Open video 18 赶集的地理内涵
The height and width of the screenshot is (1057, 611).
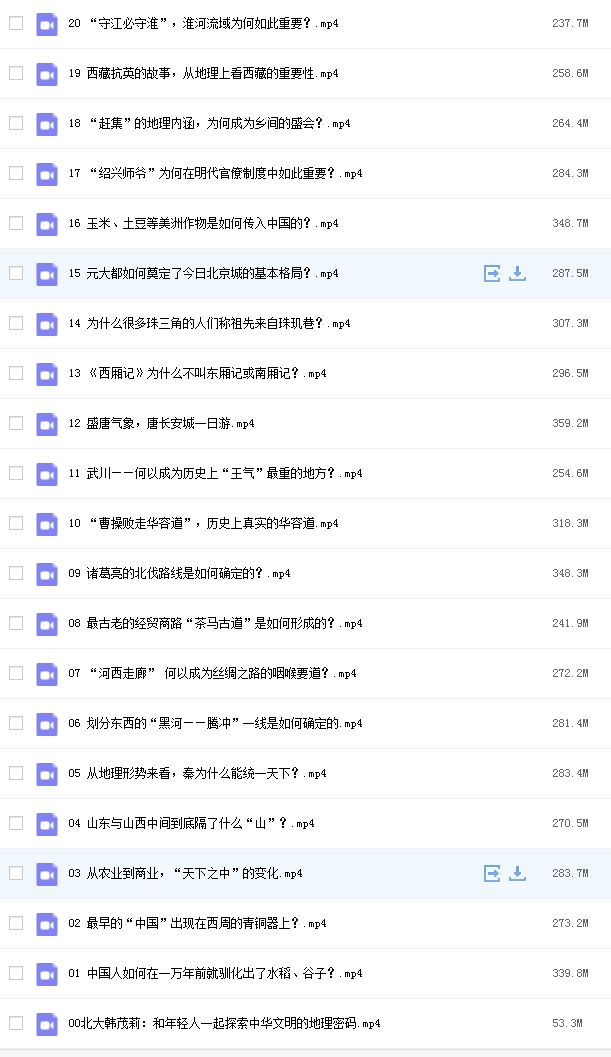click(209, 123)
